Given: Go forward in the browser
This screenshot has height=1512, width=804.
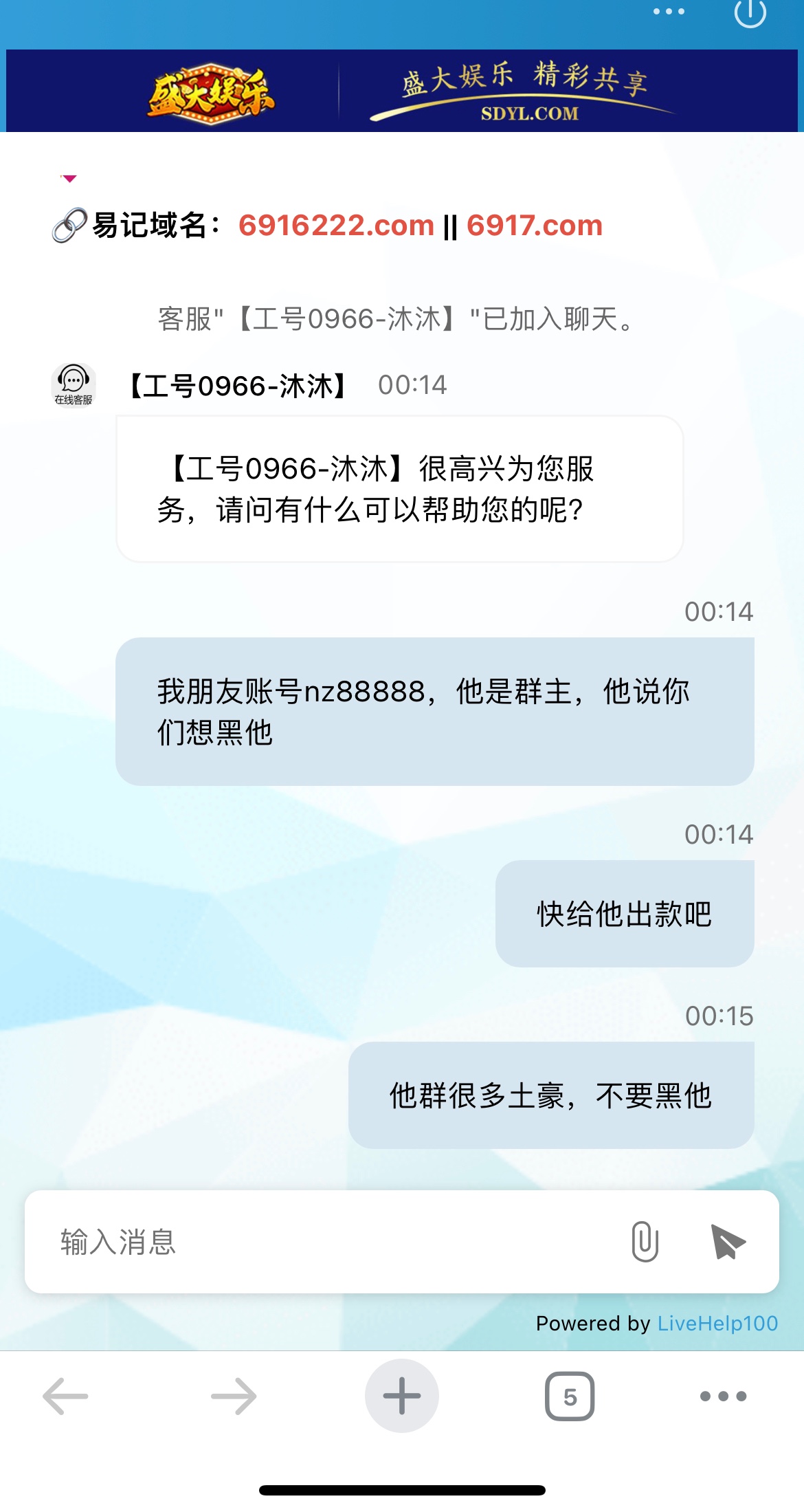Looking at the screenshot, I should 234,1396.
